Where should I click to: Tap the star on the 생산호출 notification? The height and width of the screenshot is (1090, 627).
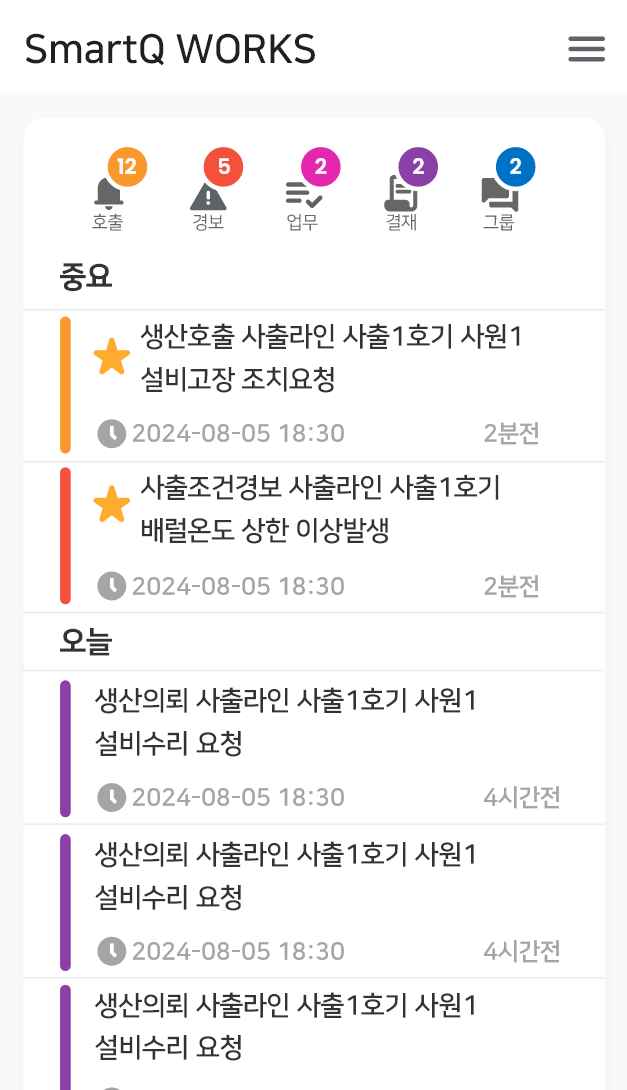111,357
